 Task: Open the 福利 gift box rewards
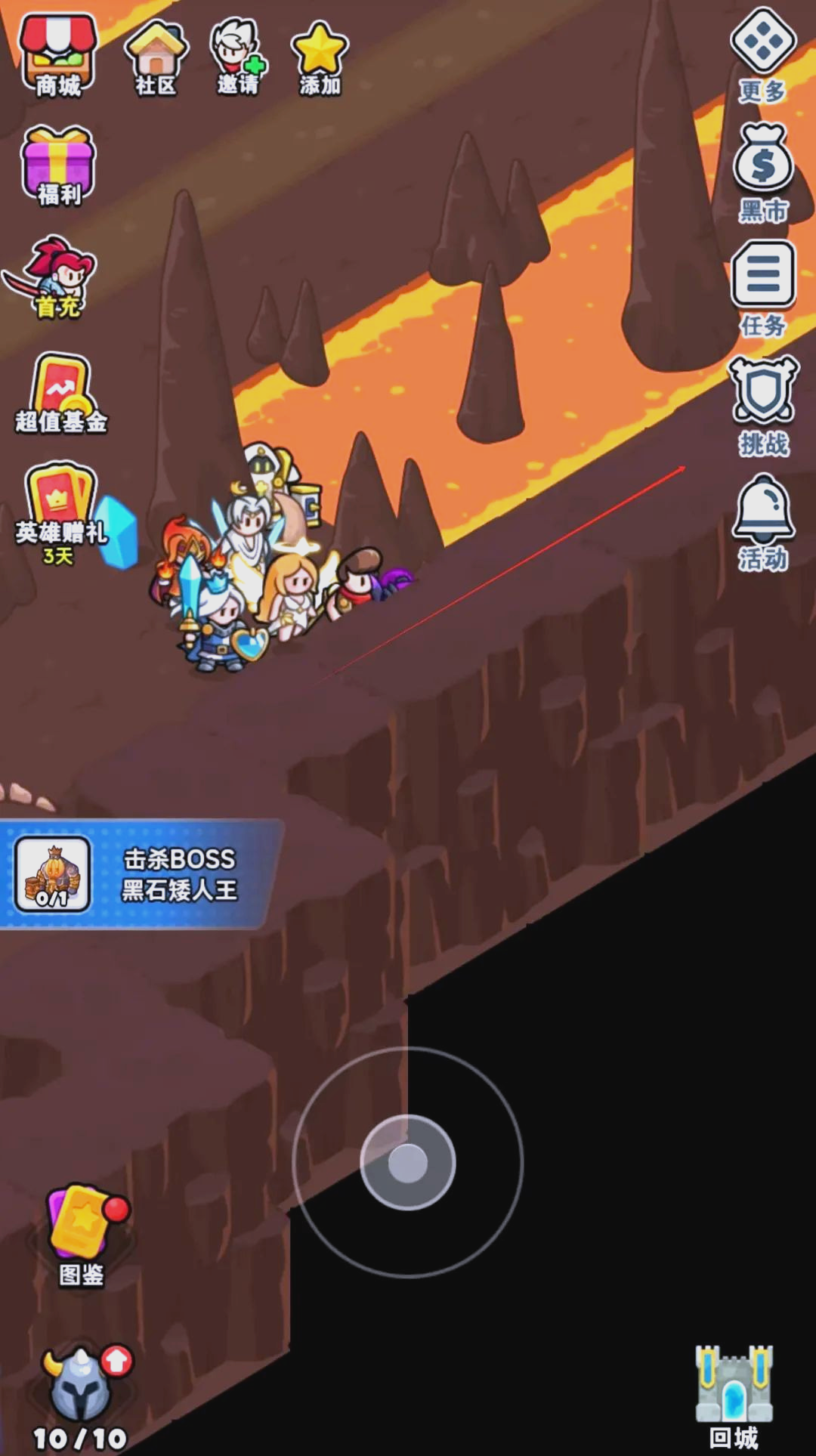pos(59,166)
